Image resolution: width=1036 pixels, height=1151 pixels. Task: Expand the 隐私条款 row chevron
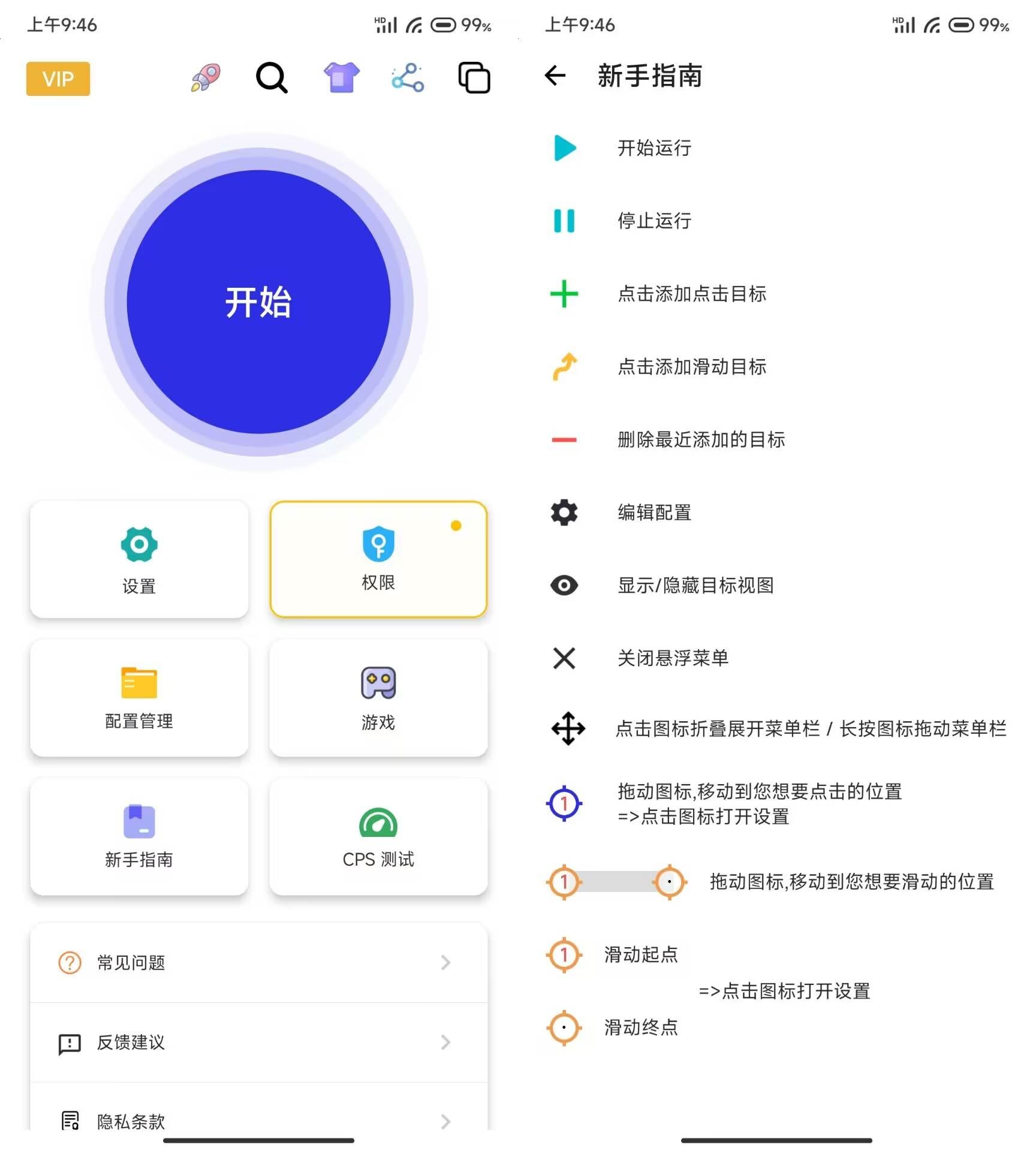(445, 1120)
